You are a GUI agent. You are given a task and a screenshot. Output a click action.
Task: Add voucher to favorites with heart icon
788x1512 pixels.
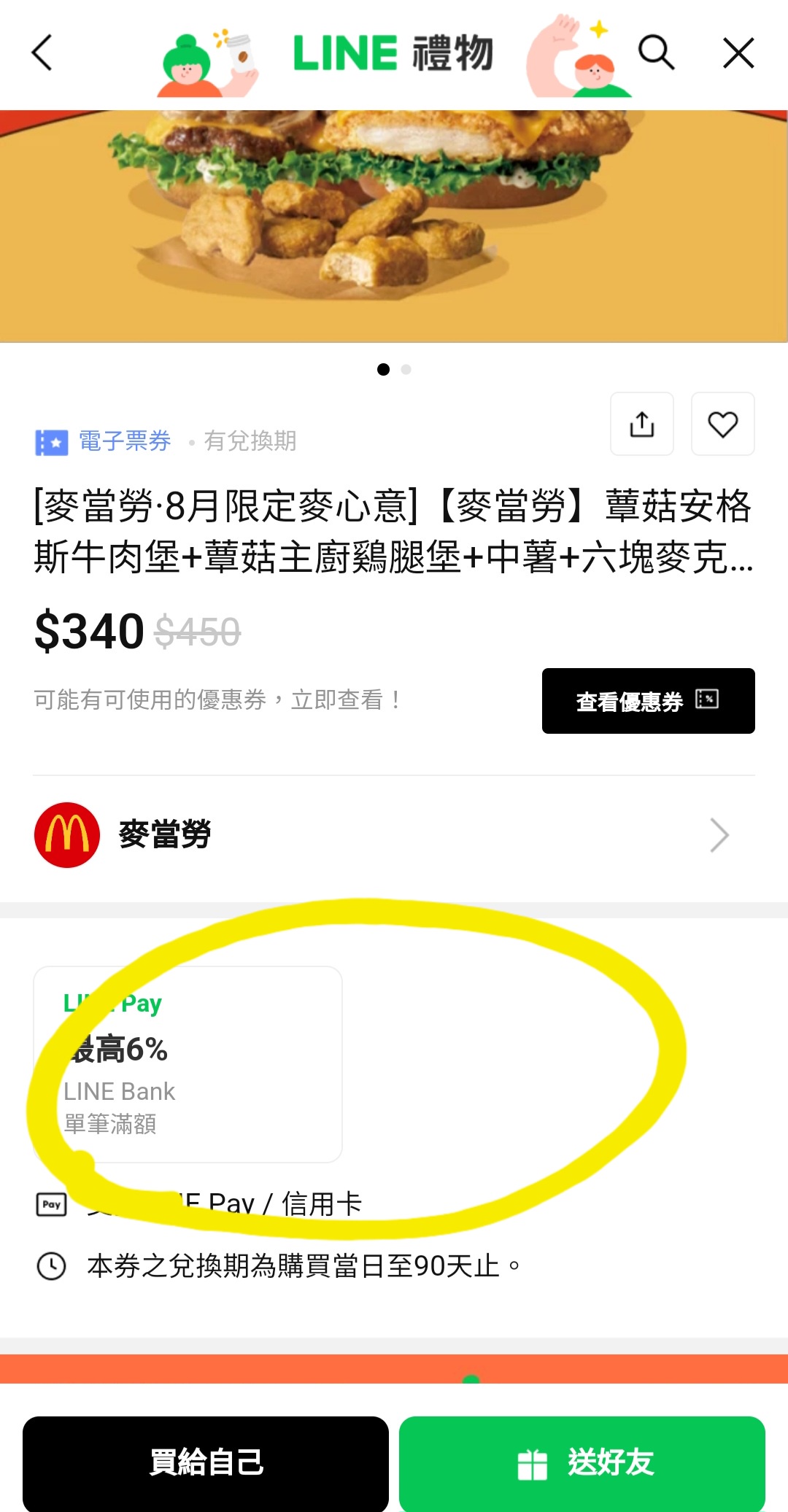722,424
